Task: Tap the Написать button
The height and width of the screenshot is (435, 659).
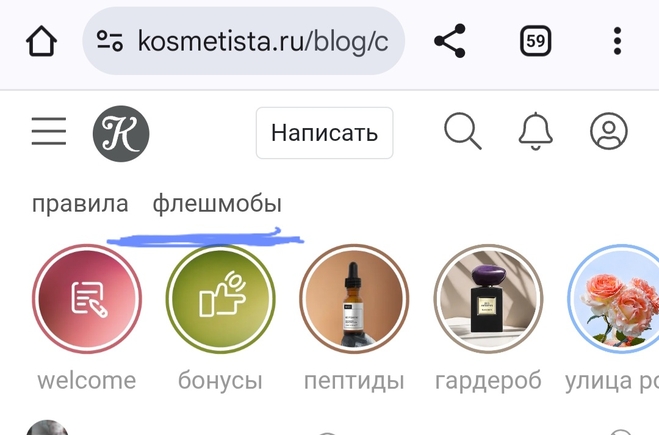Action: click(324, 133)
